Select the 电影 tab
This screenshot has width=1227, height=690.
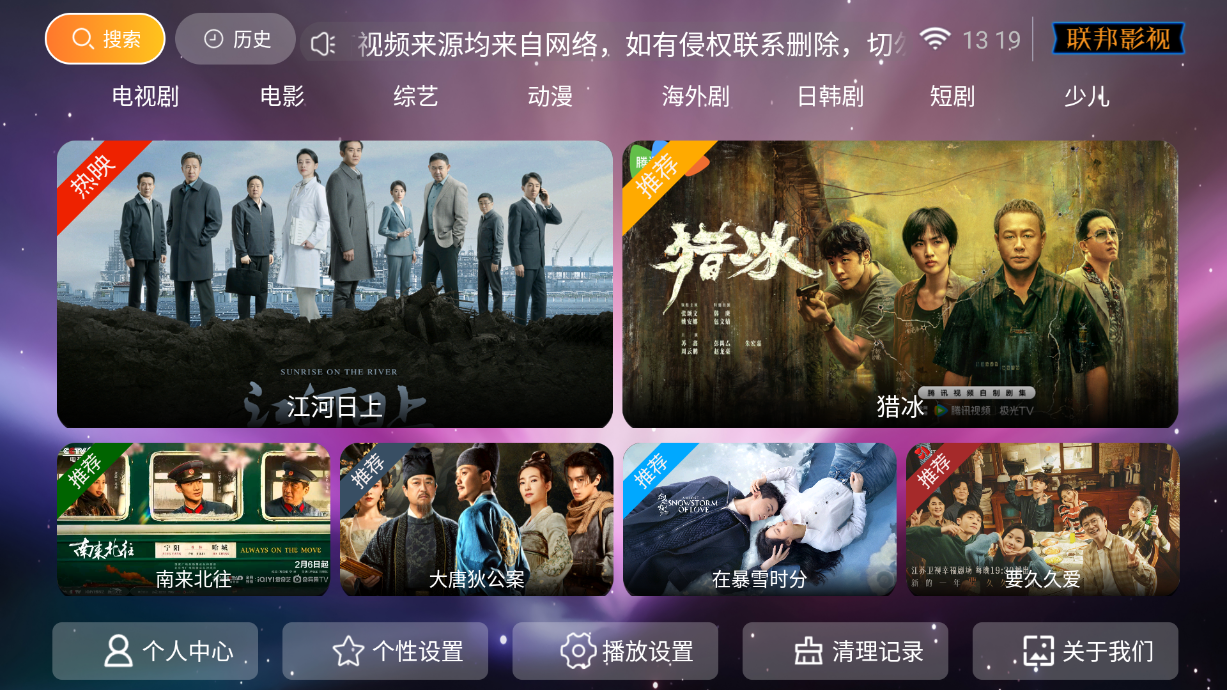pos(282,97)
